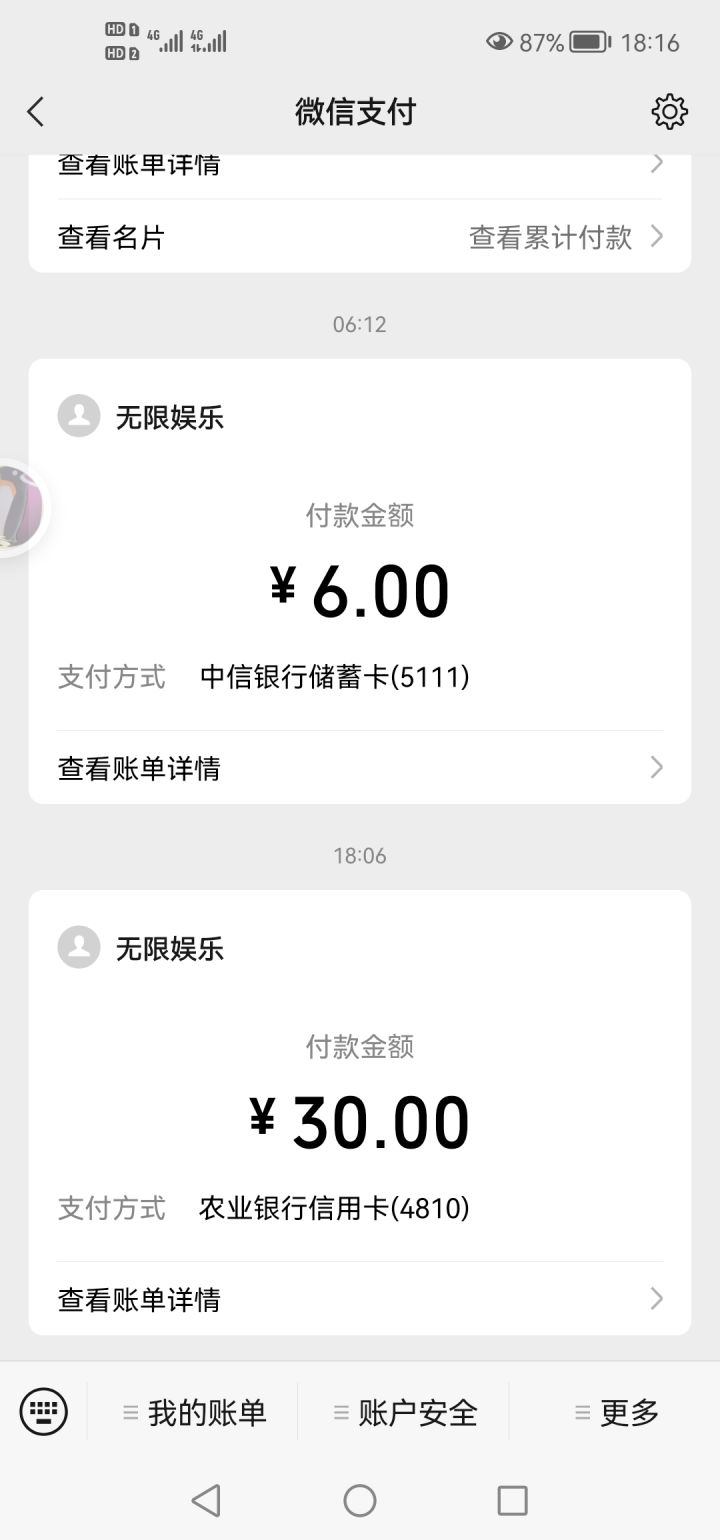
Task: Click the back arrow at top left
Action: [x=36, y=112]
